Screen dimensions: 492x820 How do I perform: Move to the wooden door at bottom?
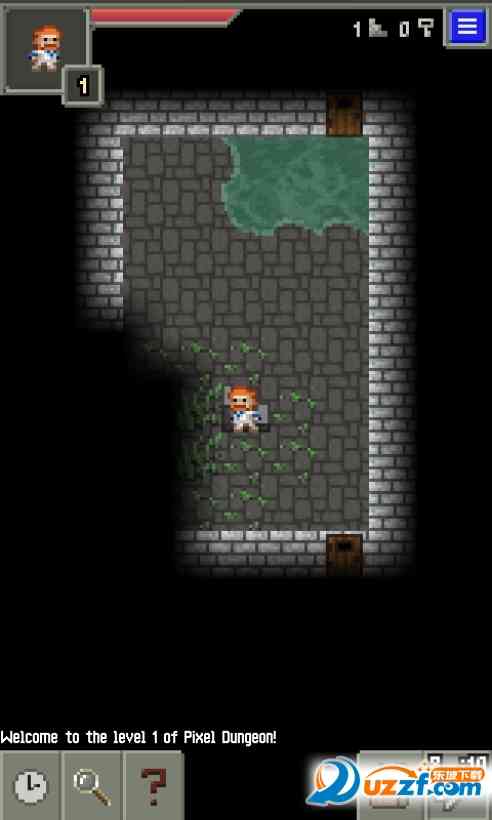click(344, 555)
